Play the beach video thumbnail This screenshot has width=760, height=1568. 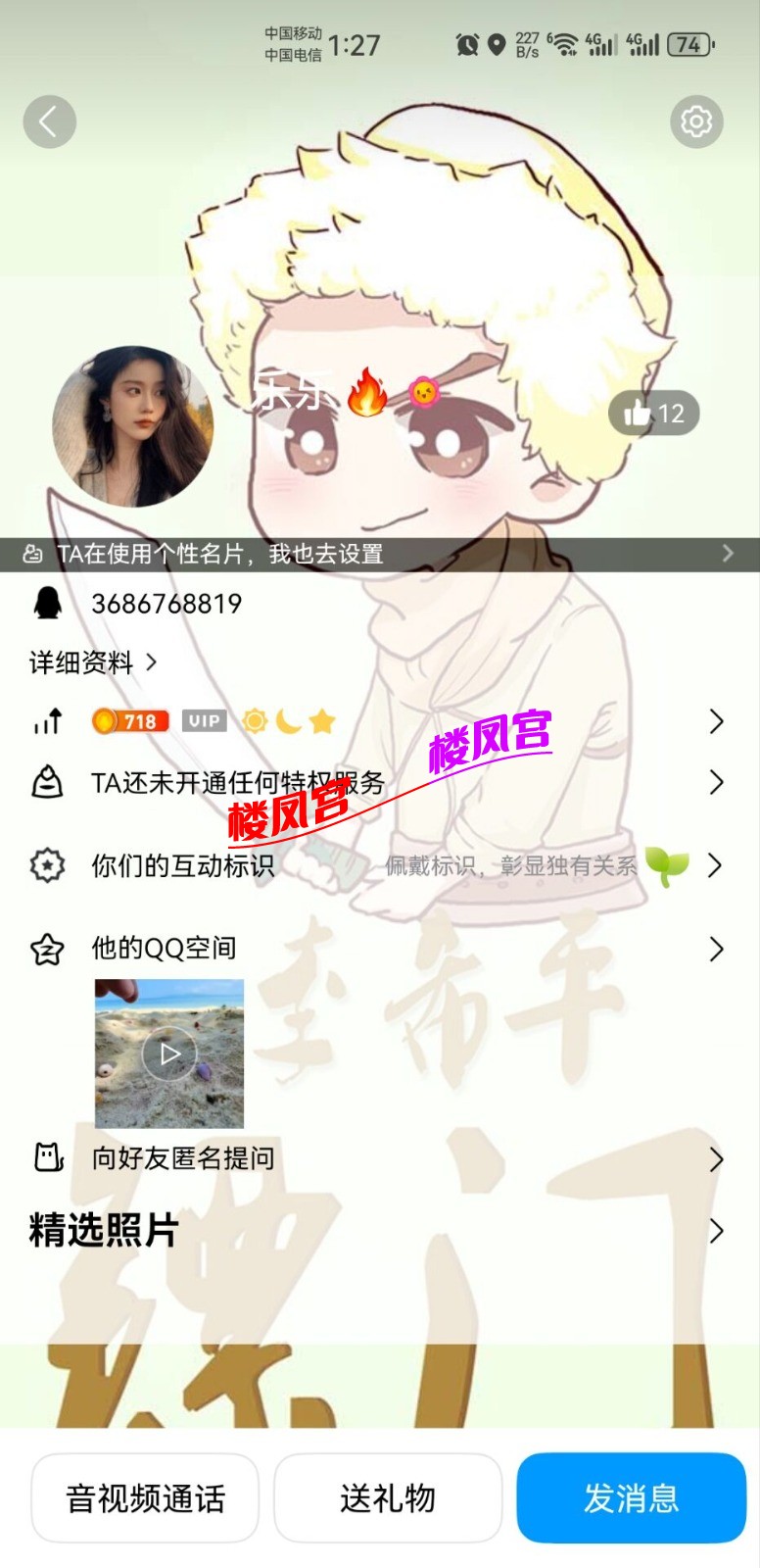169,1053
